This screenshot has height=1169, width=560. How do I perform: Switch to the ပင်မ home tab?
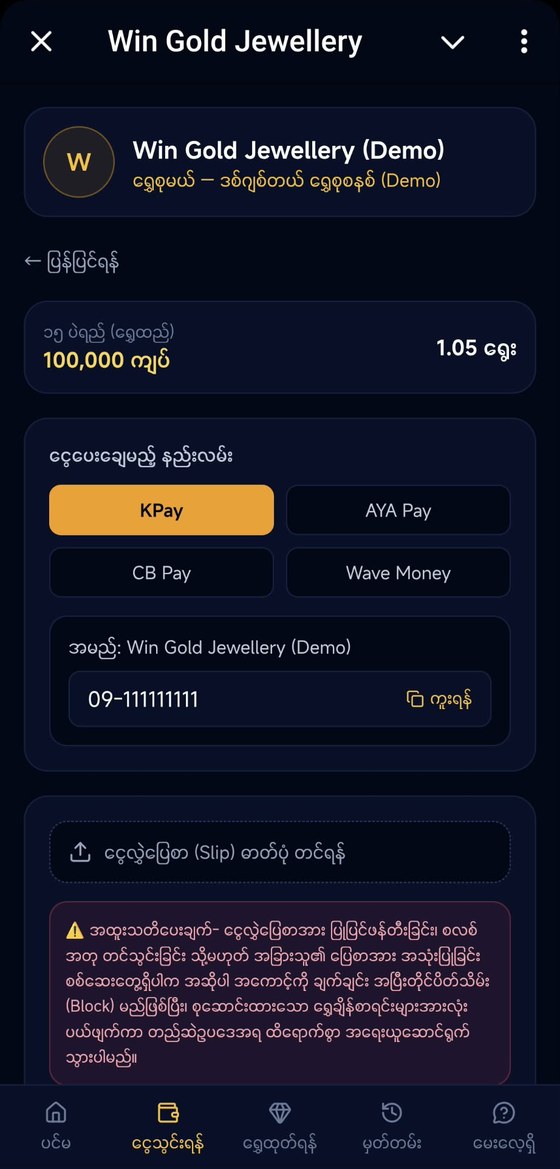pyautogui.click(x=56, y=1126)
